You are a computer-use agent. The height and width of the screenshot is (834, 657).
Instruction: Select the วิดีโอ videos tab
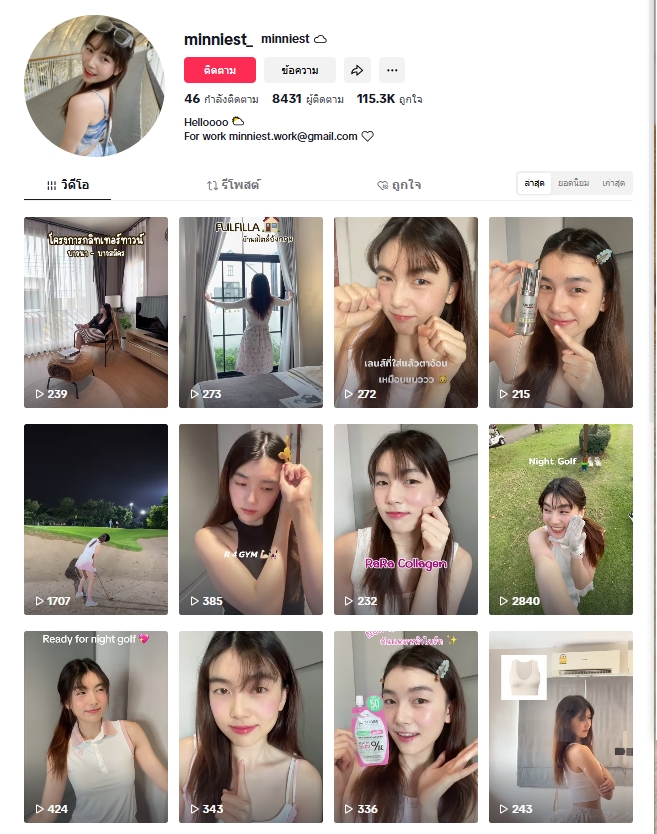pyautogui.click(x=68, y=185)
